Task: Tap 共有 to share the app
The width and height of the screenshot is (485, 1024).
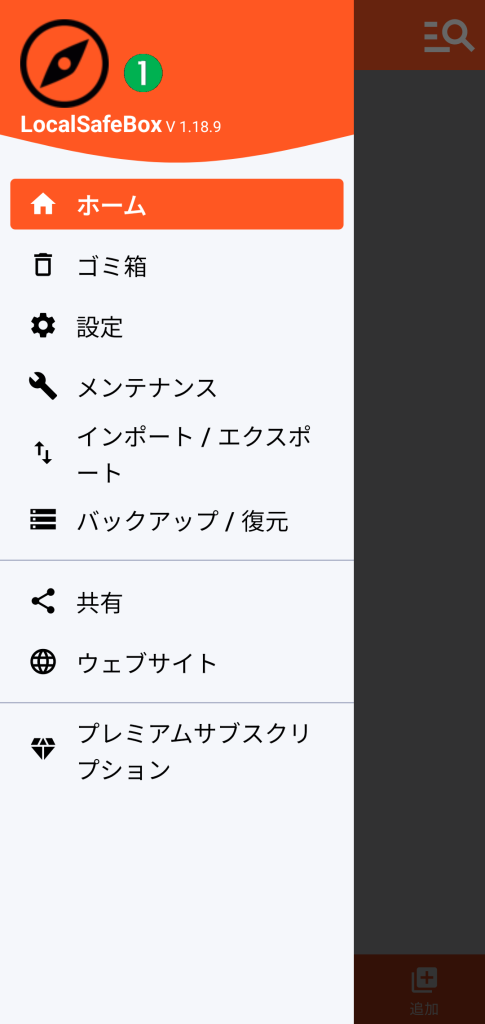Action: [177, 601]
